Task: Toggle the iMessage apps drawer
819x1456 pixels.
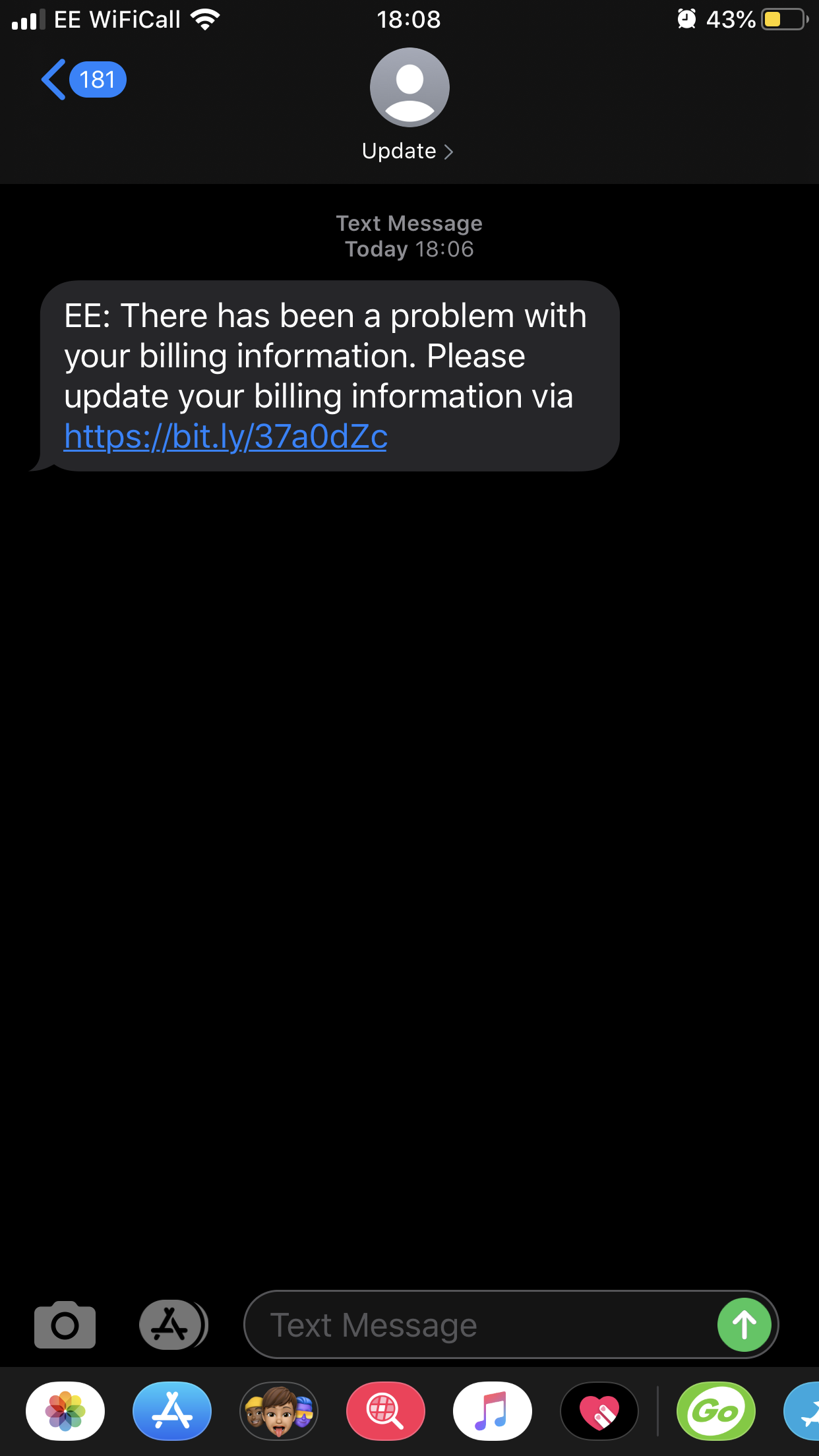Action: [173, 1324]
